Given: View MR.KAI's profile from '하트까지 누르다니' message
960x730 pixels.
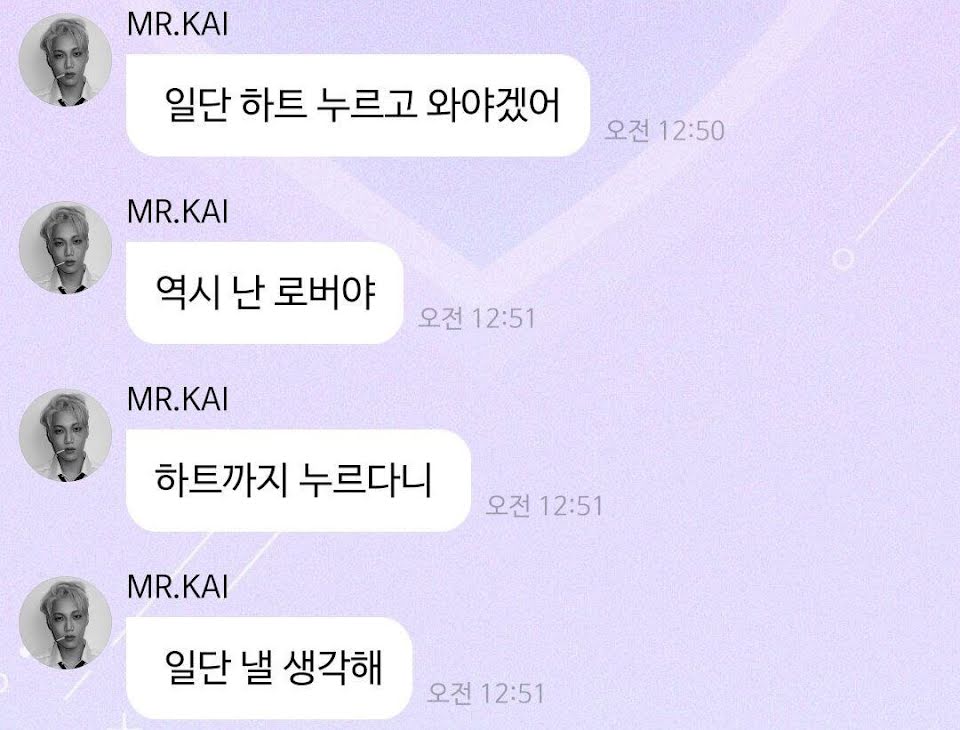Looking at the screenshot, I should coord(65,435).
